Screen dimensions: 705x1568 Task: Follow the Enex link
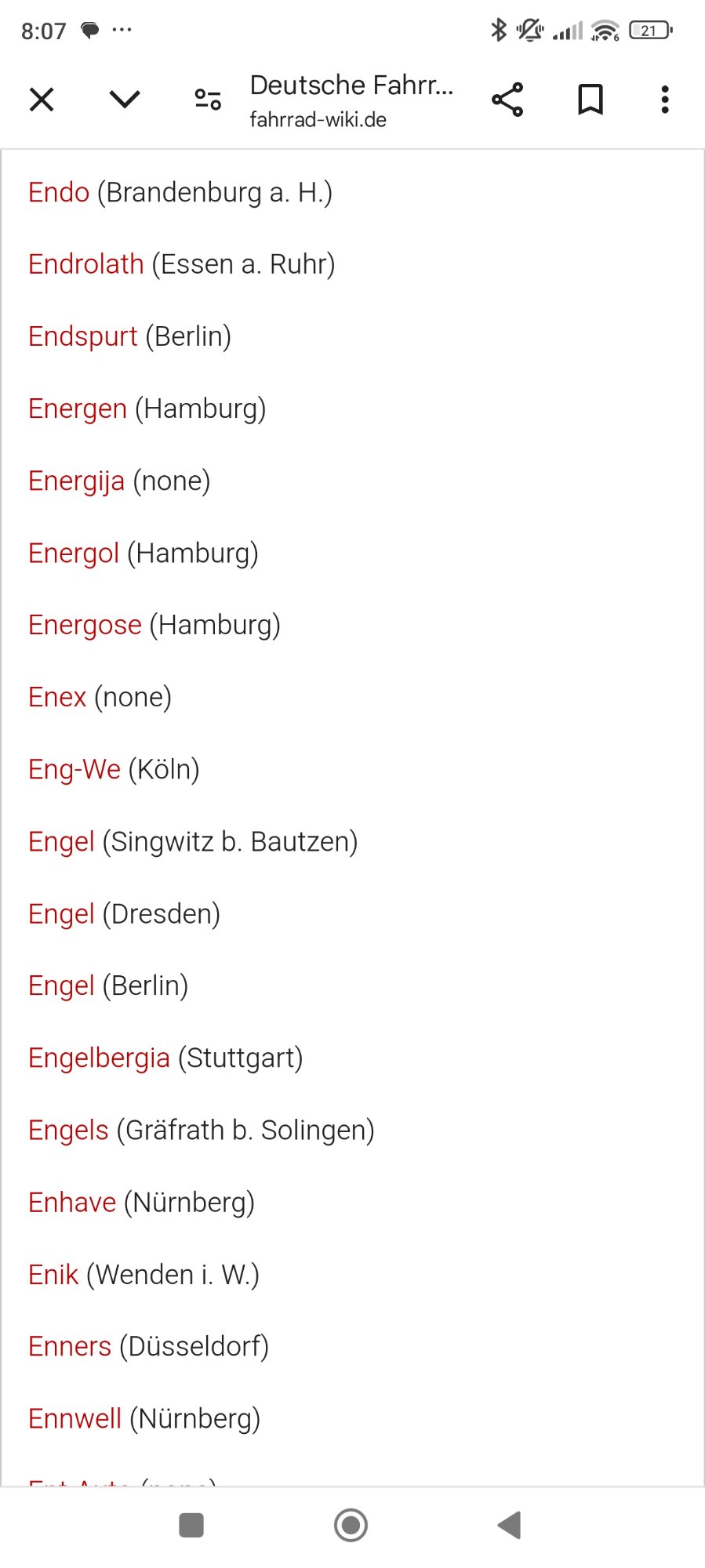point(57,697)
